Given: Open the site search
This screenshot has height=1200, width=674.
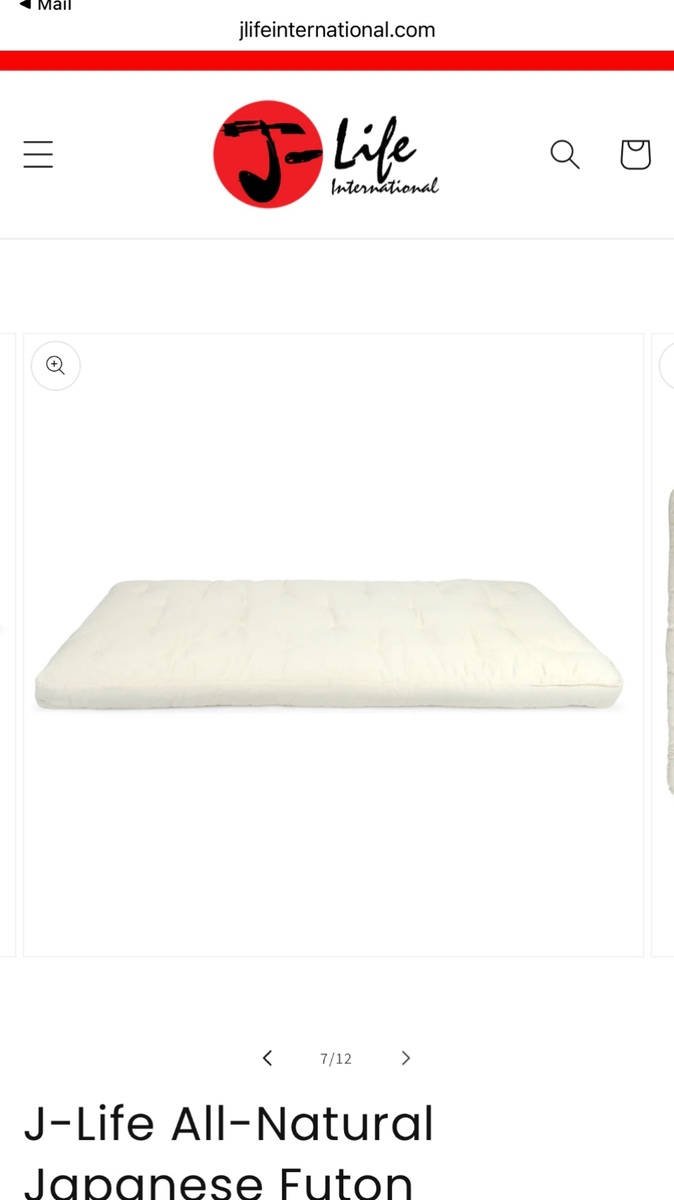Looking at the screenshot, I should click(x=565, y=154).
